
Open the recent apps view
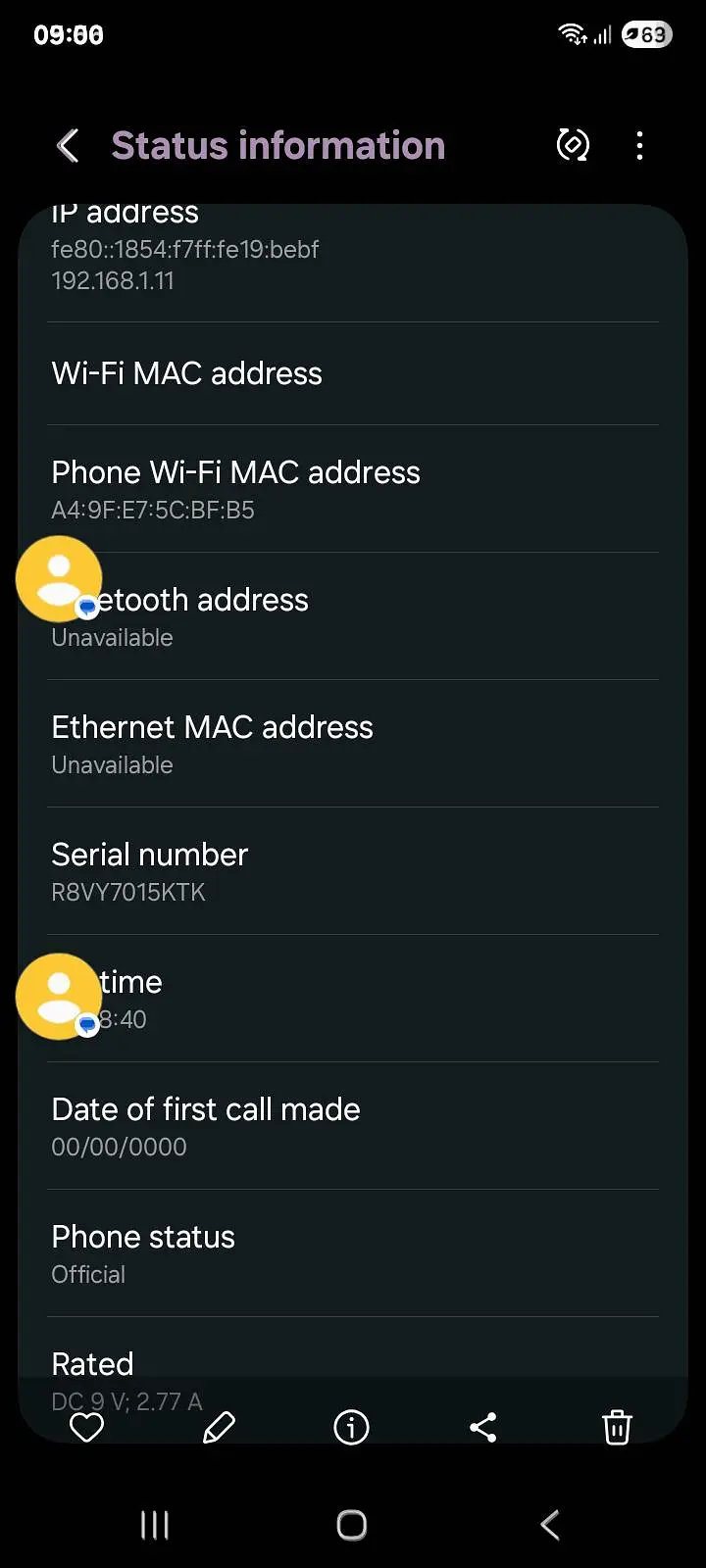155,1525
